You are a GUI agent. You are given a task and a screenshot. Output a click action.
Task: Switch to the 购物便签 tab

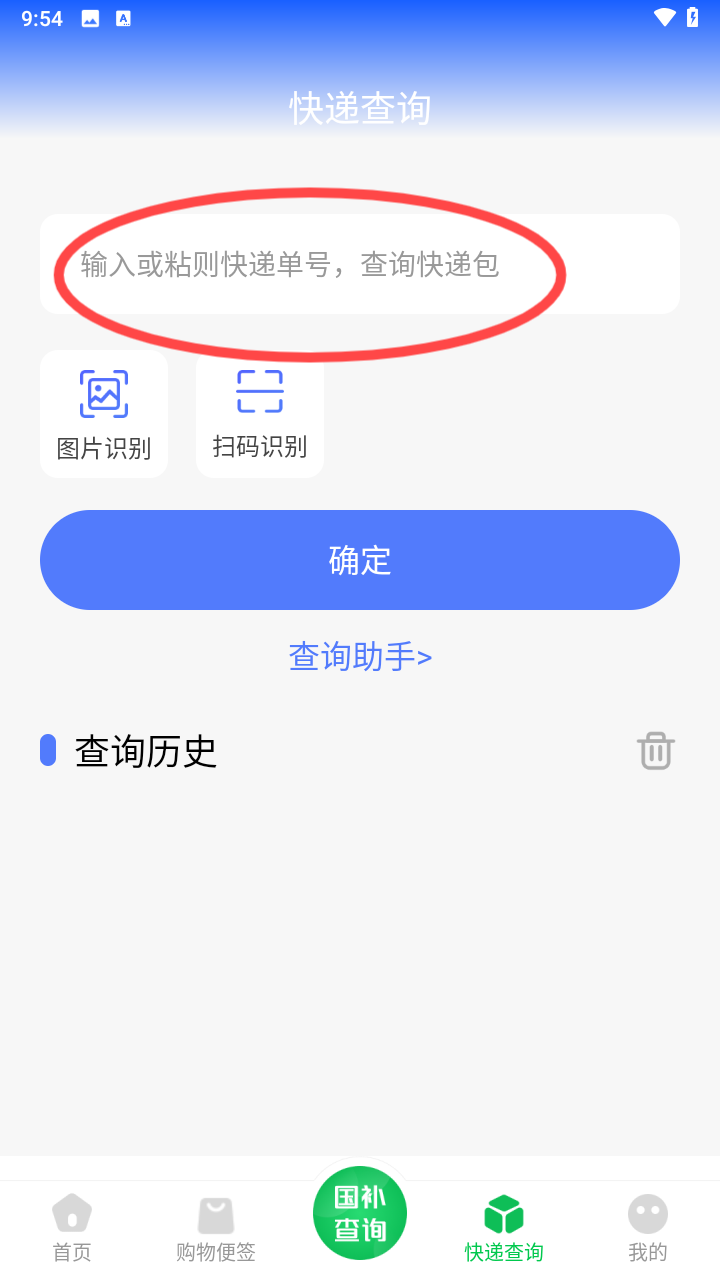[x=216, y=1228]
